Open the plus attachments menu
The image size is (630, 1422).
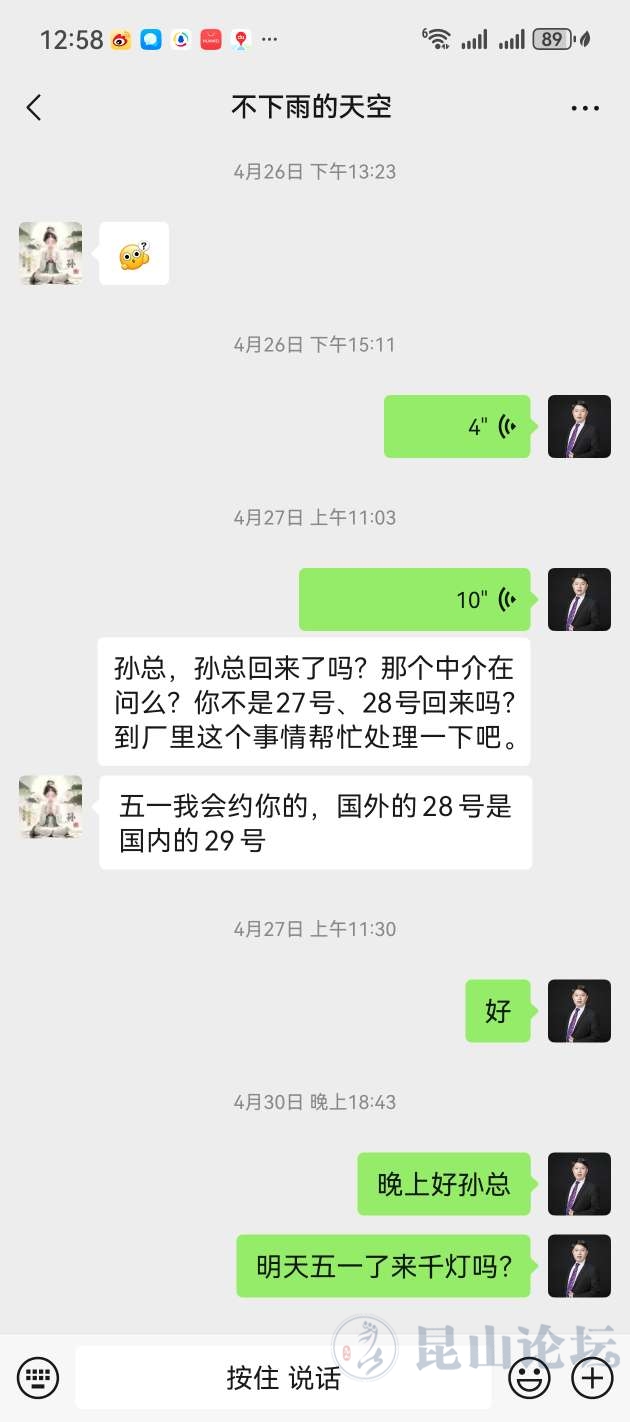tap(592, 1378)
